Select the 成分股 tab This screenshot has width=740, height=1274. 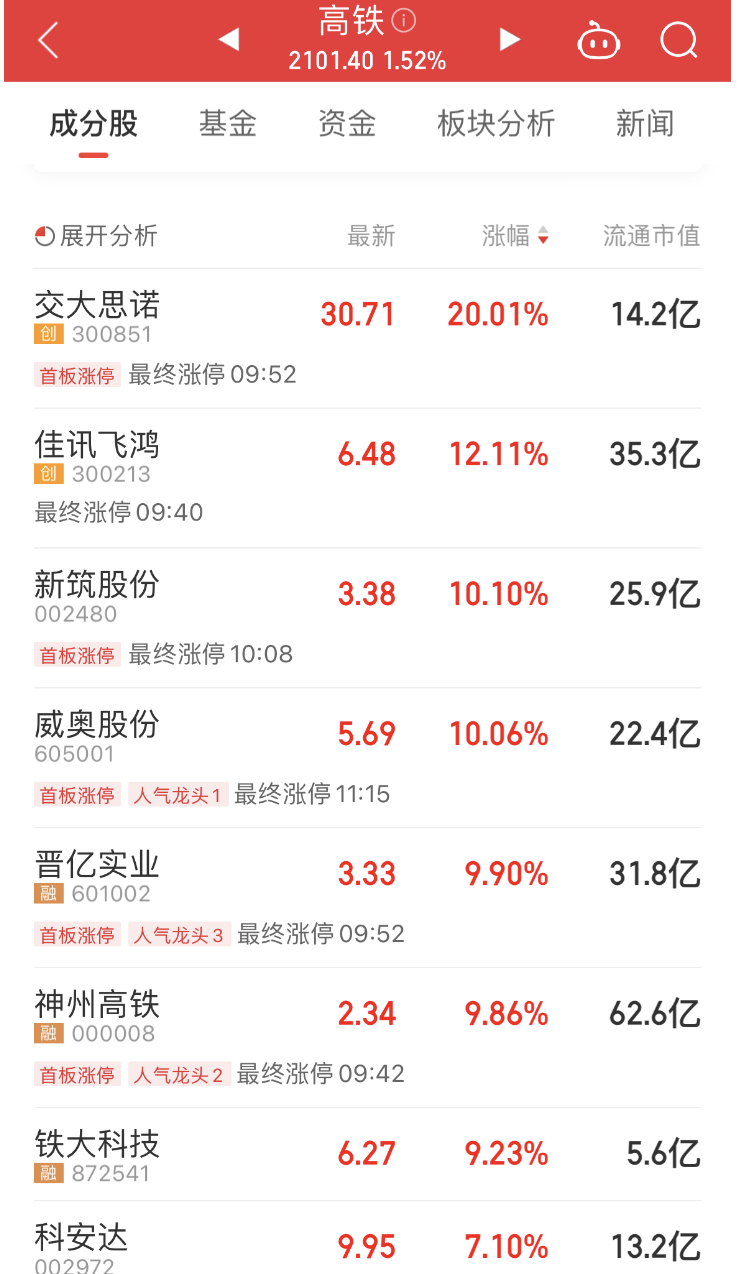tap(93, 124)
